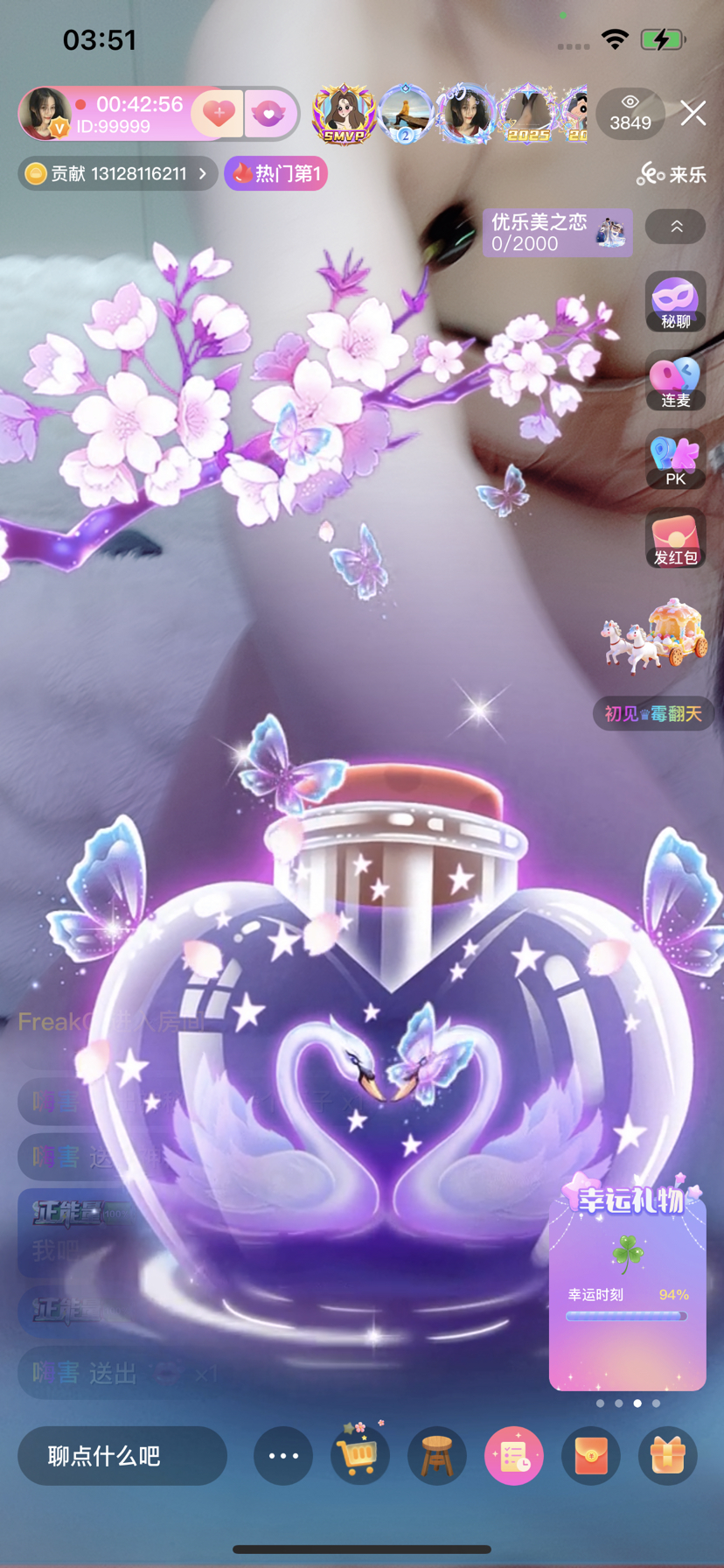
Task: Send a red packet via 发红包
Action: pos(675,538)
